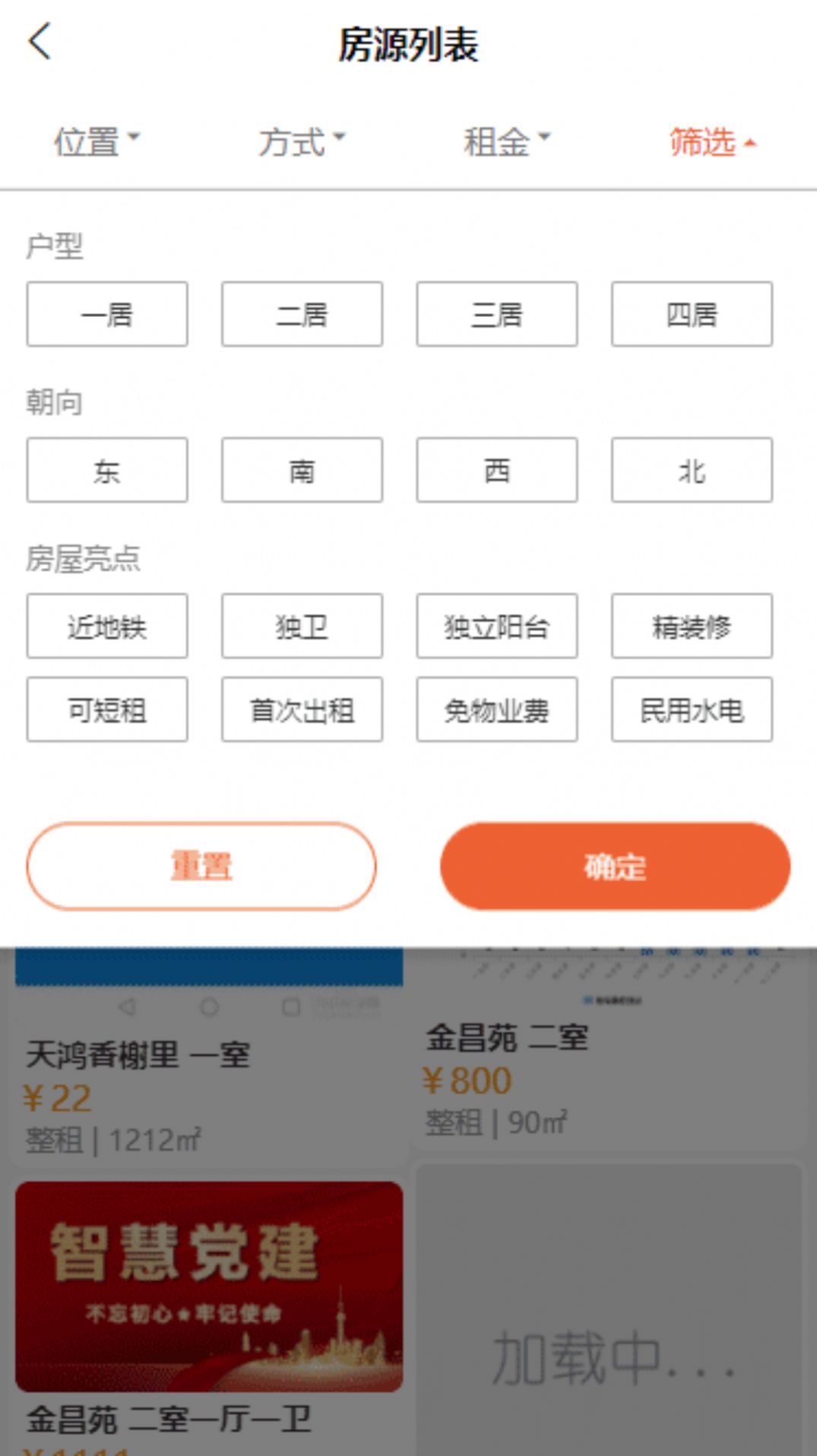
Task: Select the 二居 two-bedroom filter
Action: [302, 314]
